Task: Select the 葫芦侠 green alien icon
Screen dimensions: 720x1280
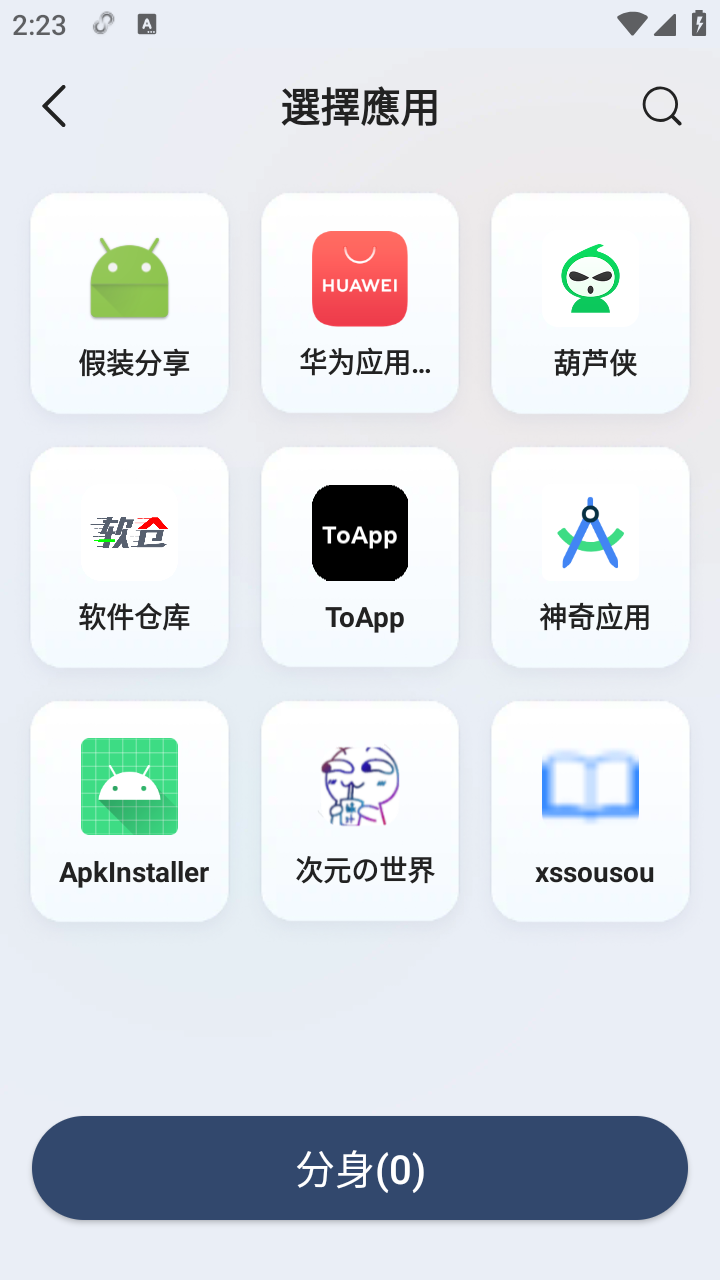Action: (x=590, y=279)
